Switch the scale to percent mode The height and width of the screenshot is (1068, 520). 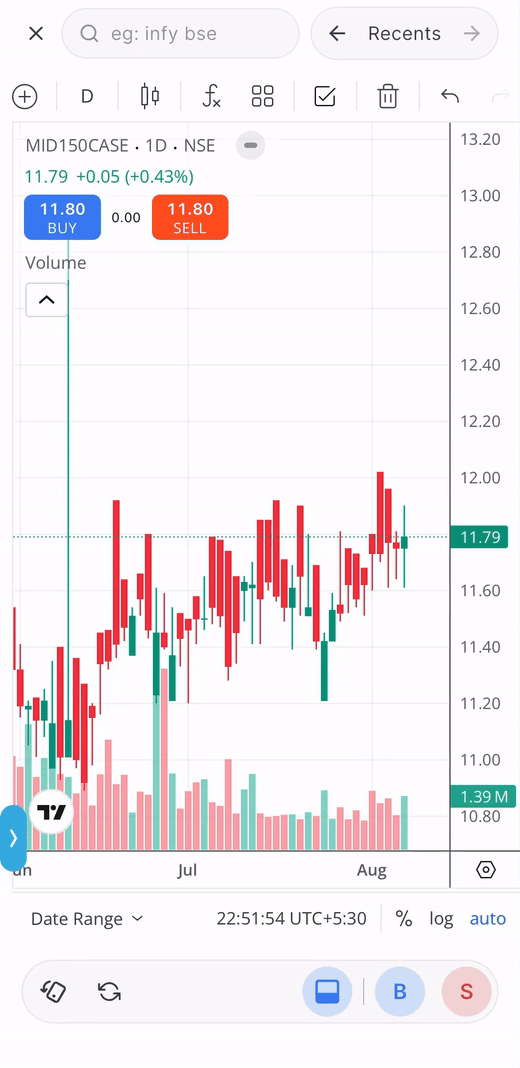(x=404, y=919)
